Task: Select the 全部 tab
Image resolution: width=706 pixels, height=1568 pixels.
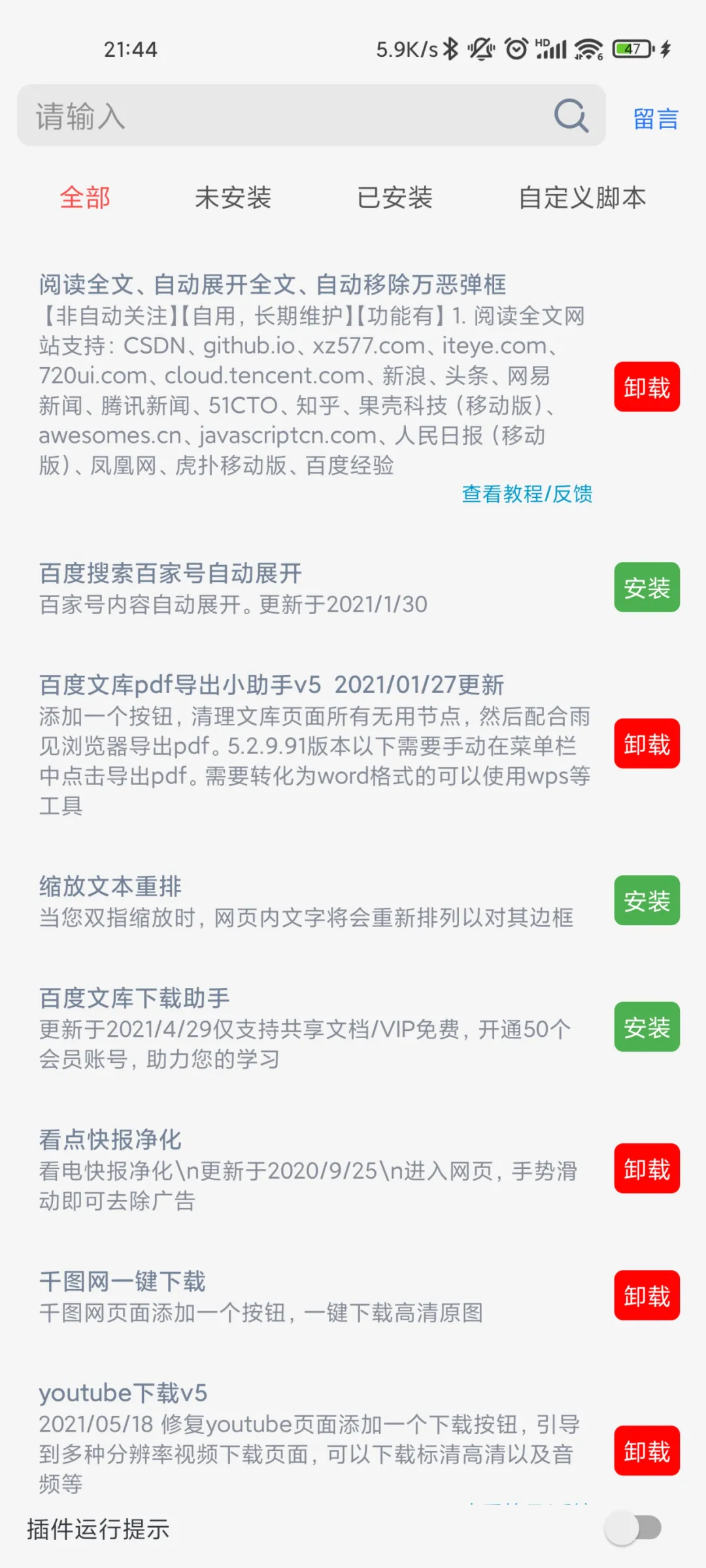Action: click(85, 197)
